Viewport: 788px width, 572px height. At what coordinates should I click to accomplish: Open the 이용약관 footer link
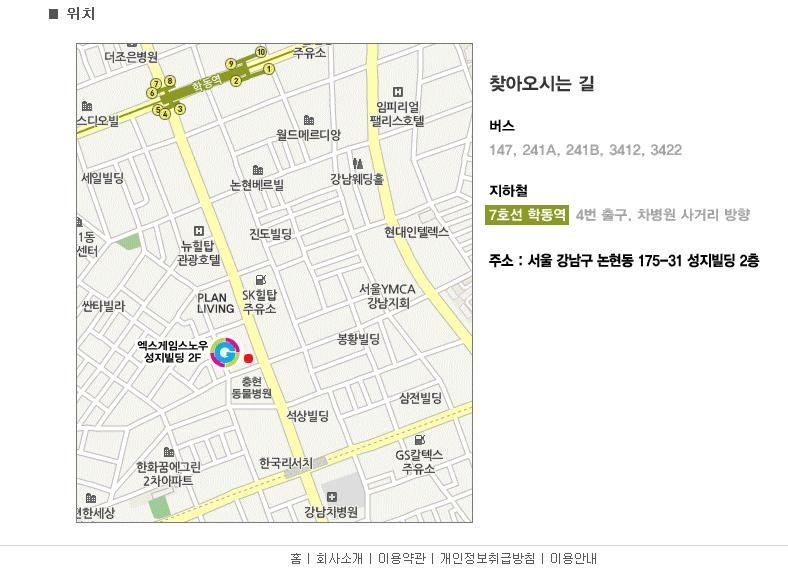point(401,558)
